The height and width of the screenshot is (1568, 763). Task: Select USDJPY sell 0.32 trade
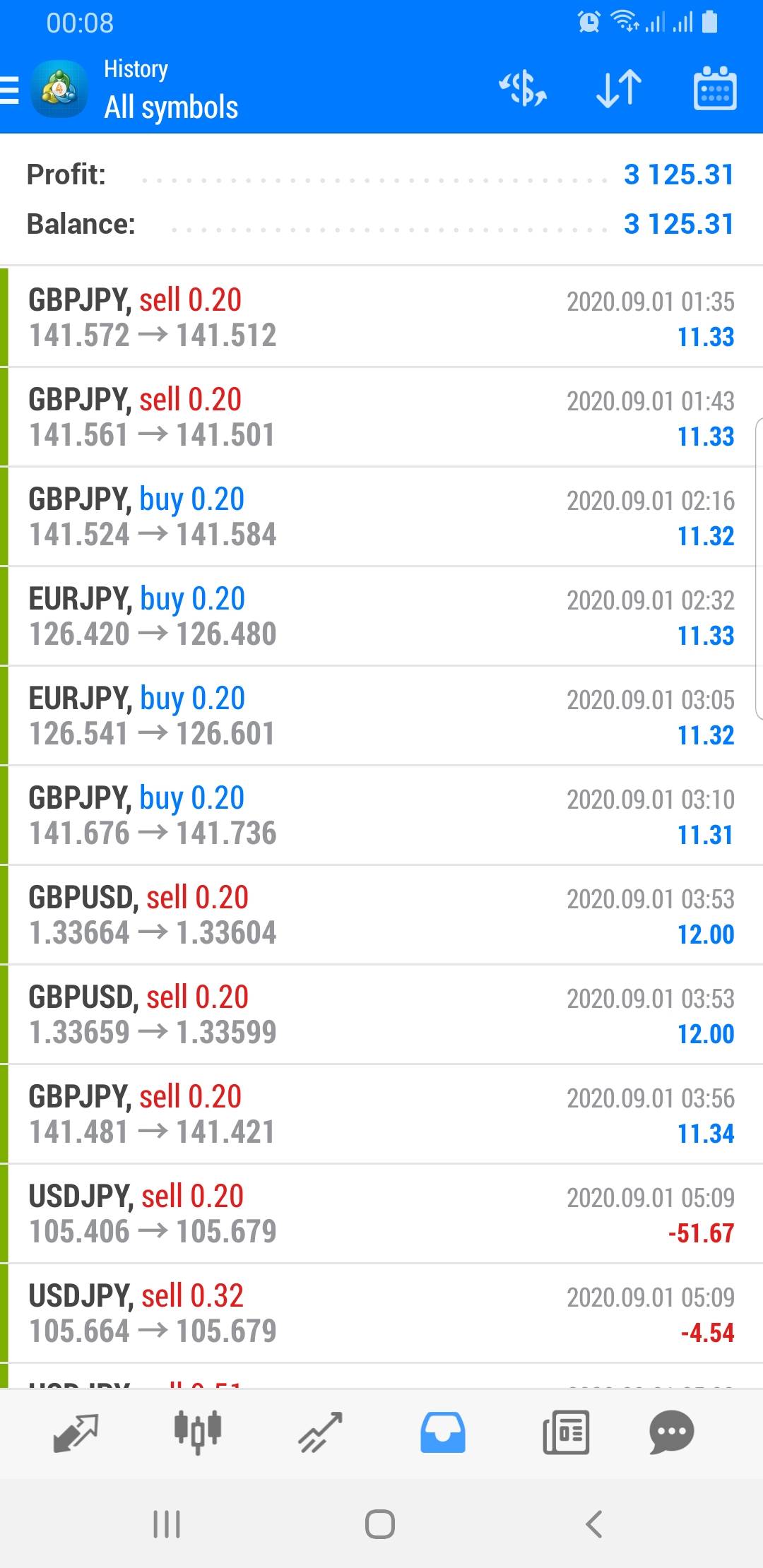coord(381,1313)
